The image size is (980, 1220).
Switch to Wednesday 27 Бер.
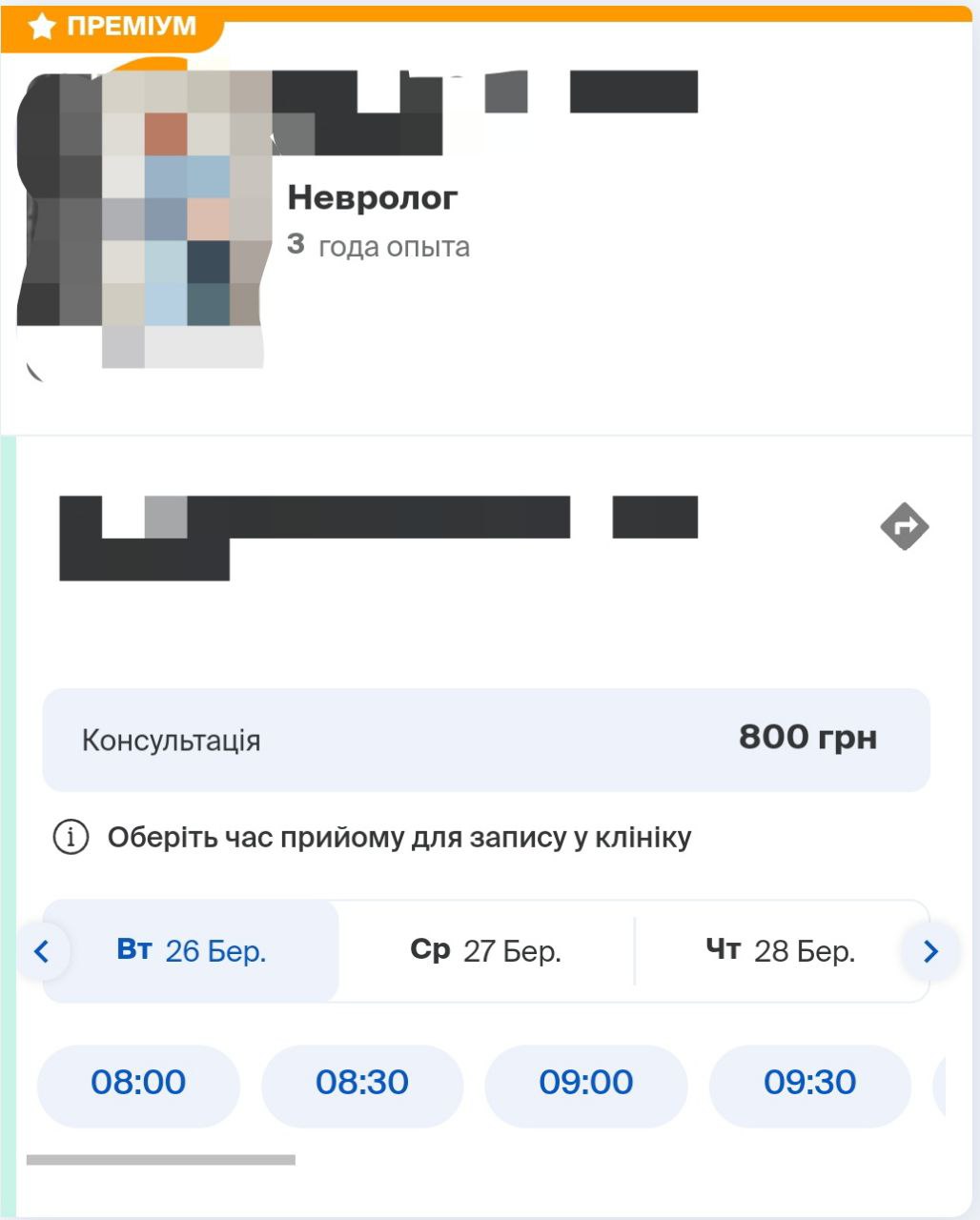485,950
